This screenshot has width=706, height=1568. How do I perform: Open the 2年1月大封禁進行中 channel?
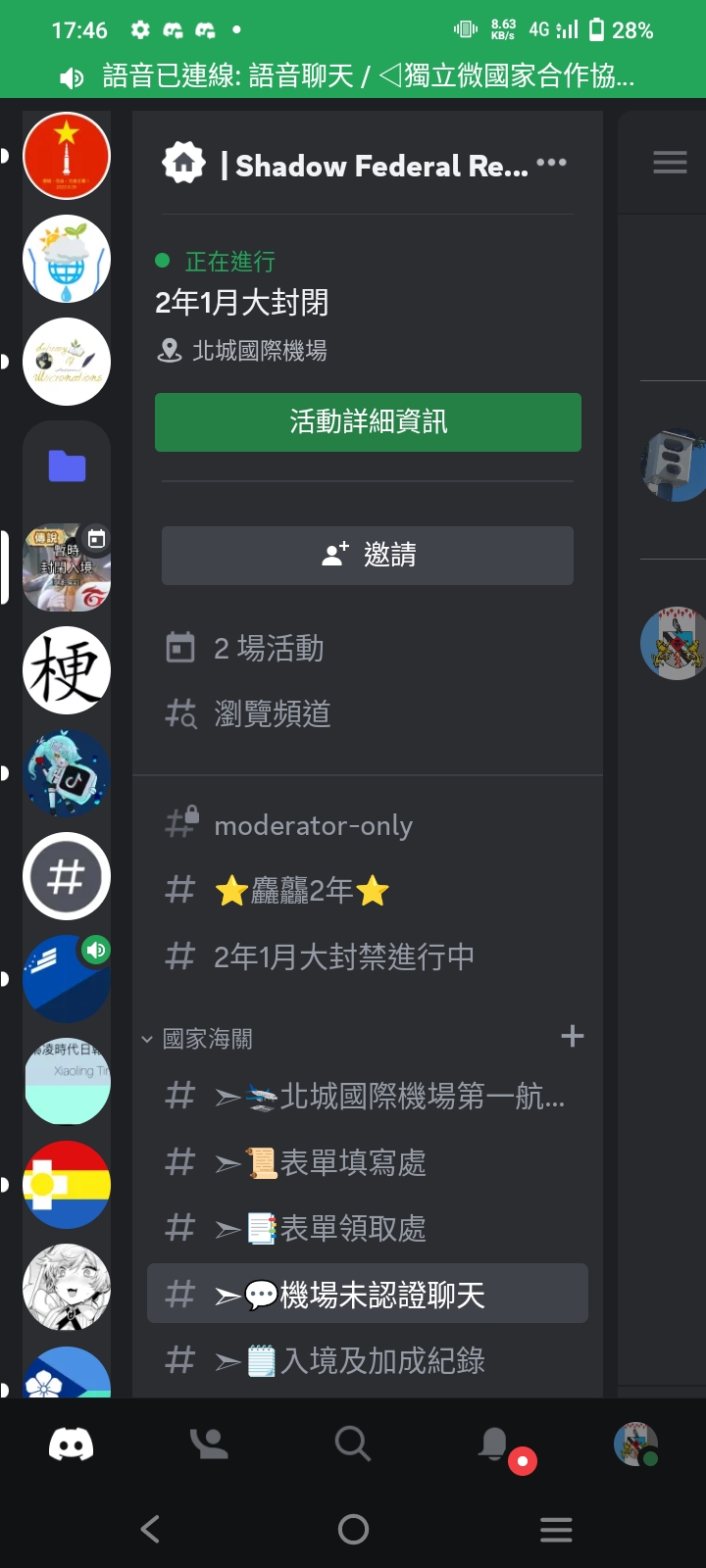[368, 956]
